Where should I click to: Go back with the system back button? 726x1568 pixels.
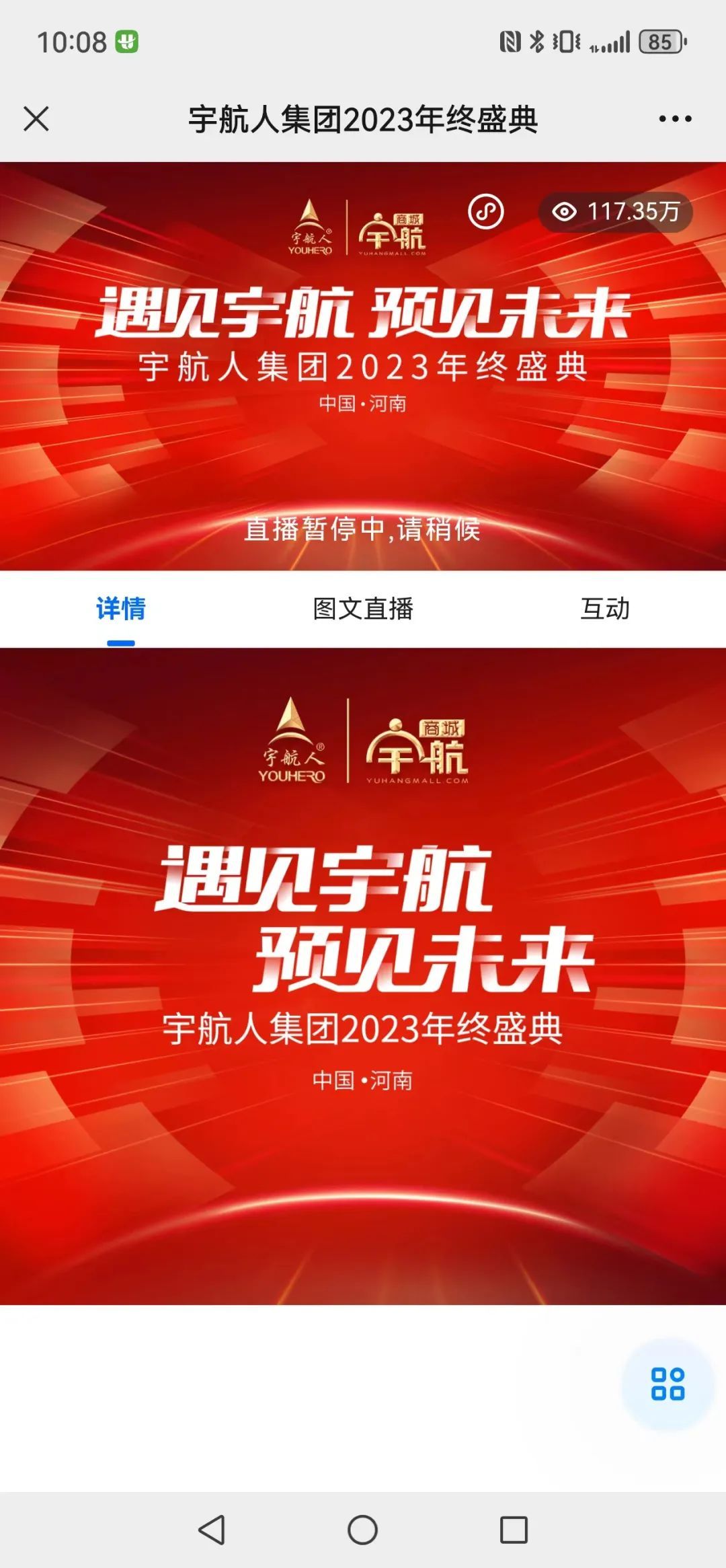[x=212, y=1529]
